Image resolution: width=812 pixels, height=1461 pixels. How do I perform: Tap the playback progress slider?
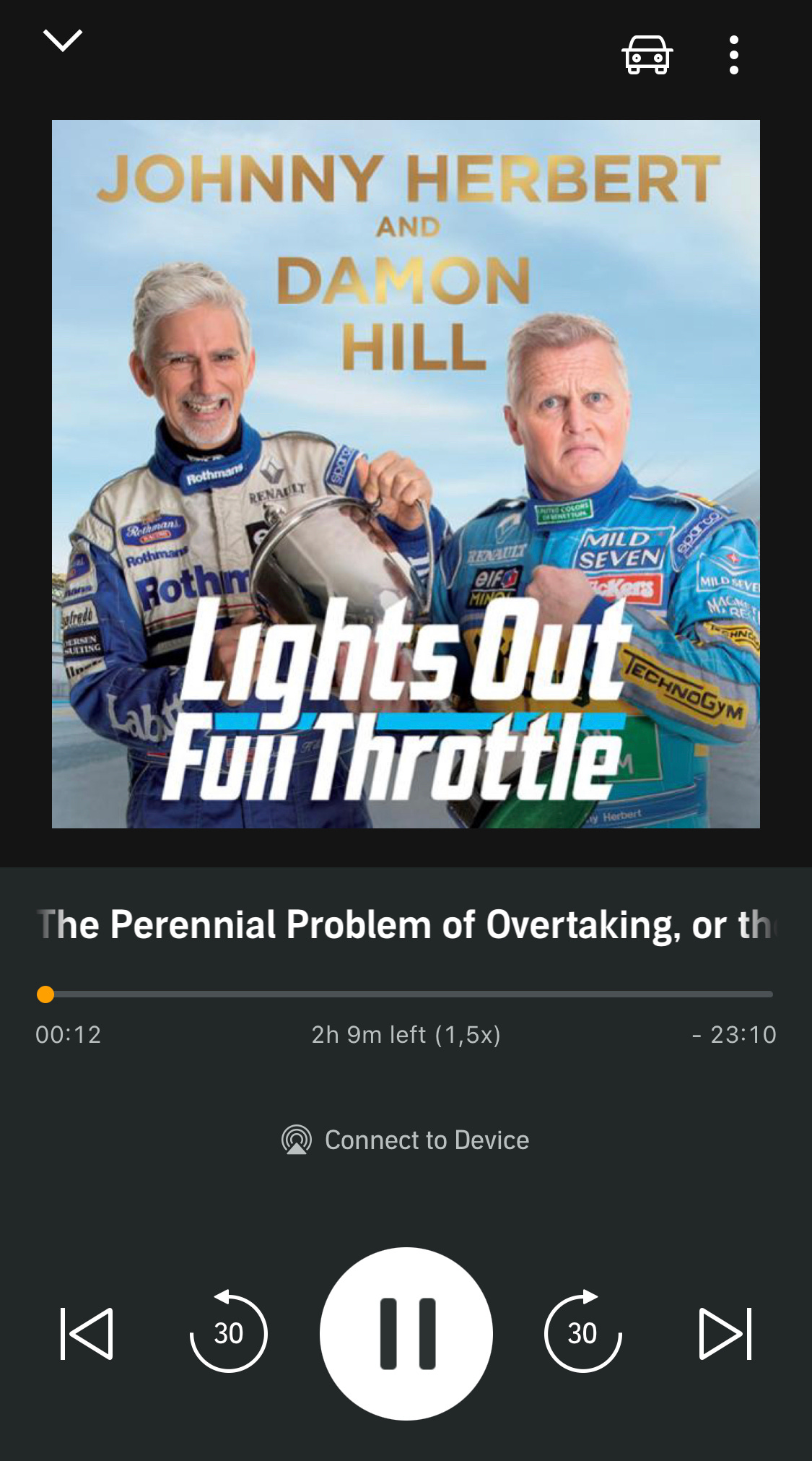tap(406, 994)
